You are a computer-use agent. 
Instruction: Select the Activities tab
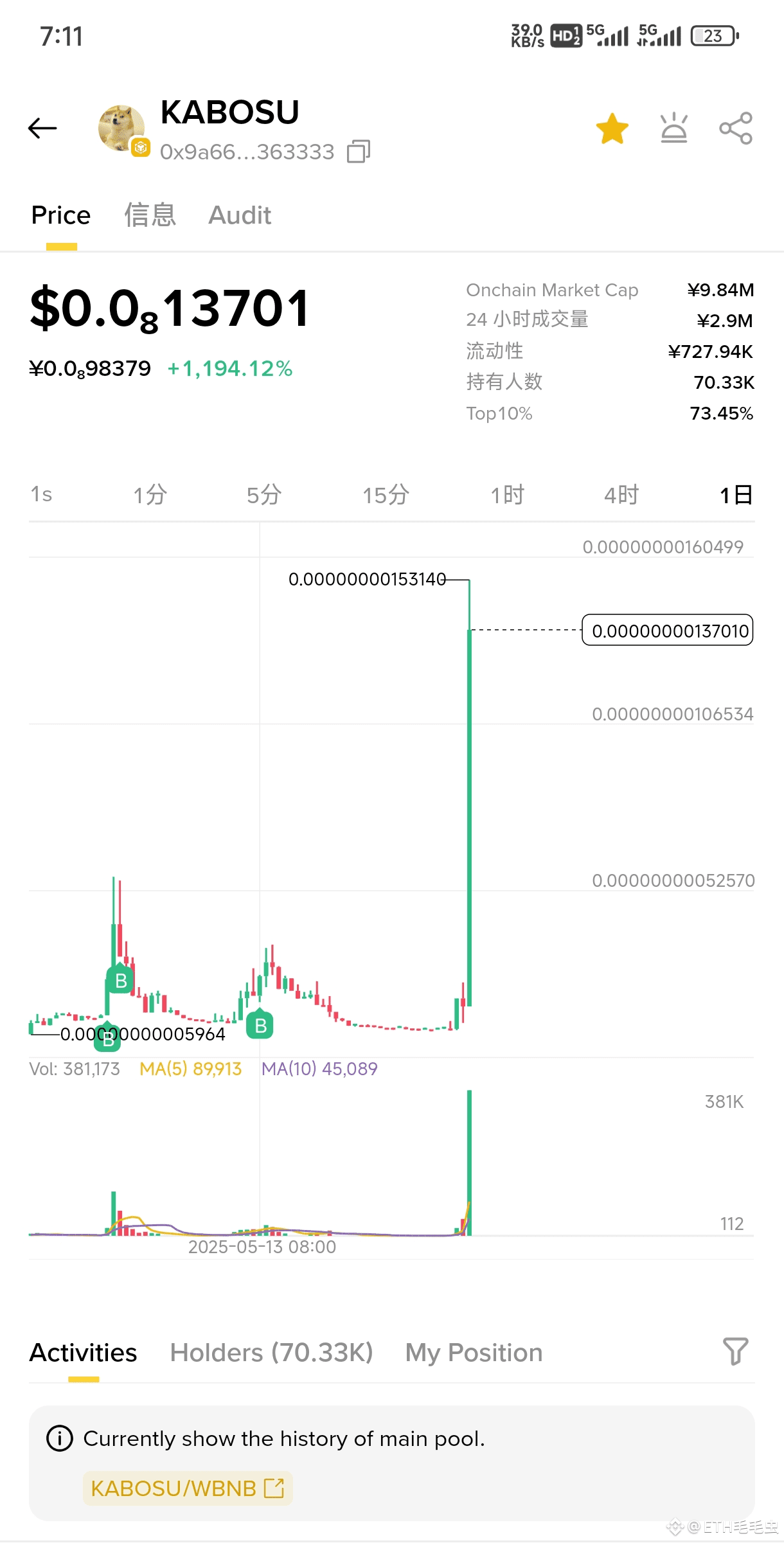84,1352
